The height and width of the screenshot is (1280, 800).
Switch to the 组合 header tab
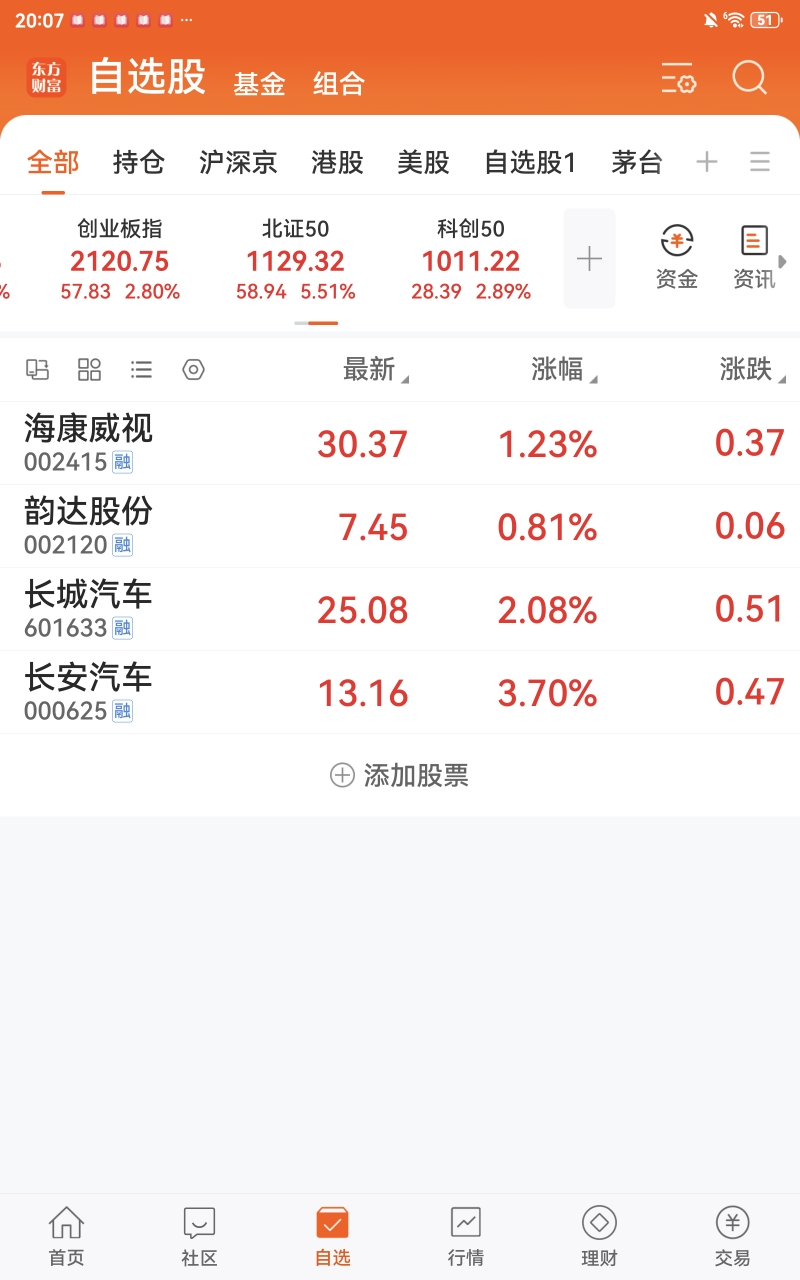(338, 84)
